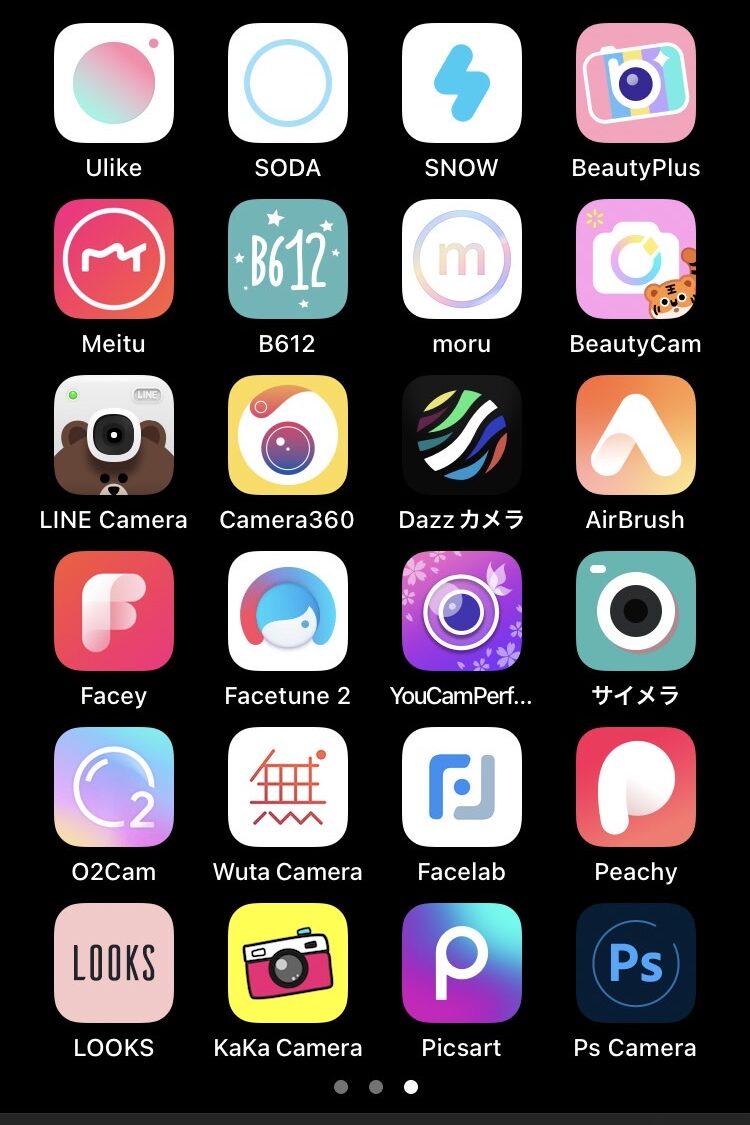Tap the home screen page indicator dots
This screenshot has width=750, height=1125.
coord(375,1087)
